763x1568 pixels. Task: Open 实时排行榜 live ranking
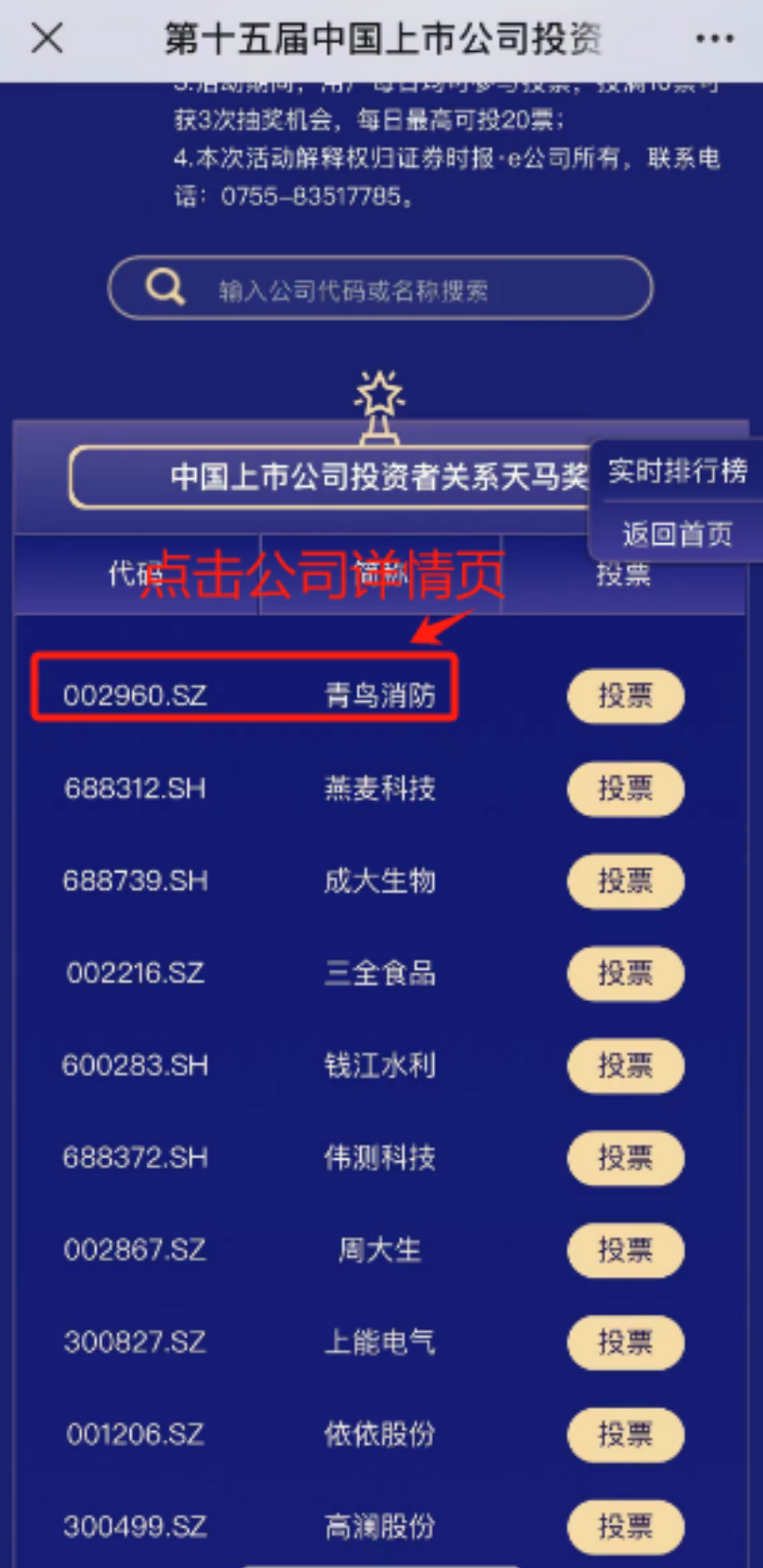[x=676, y=471]
